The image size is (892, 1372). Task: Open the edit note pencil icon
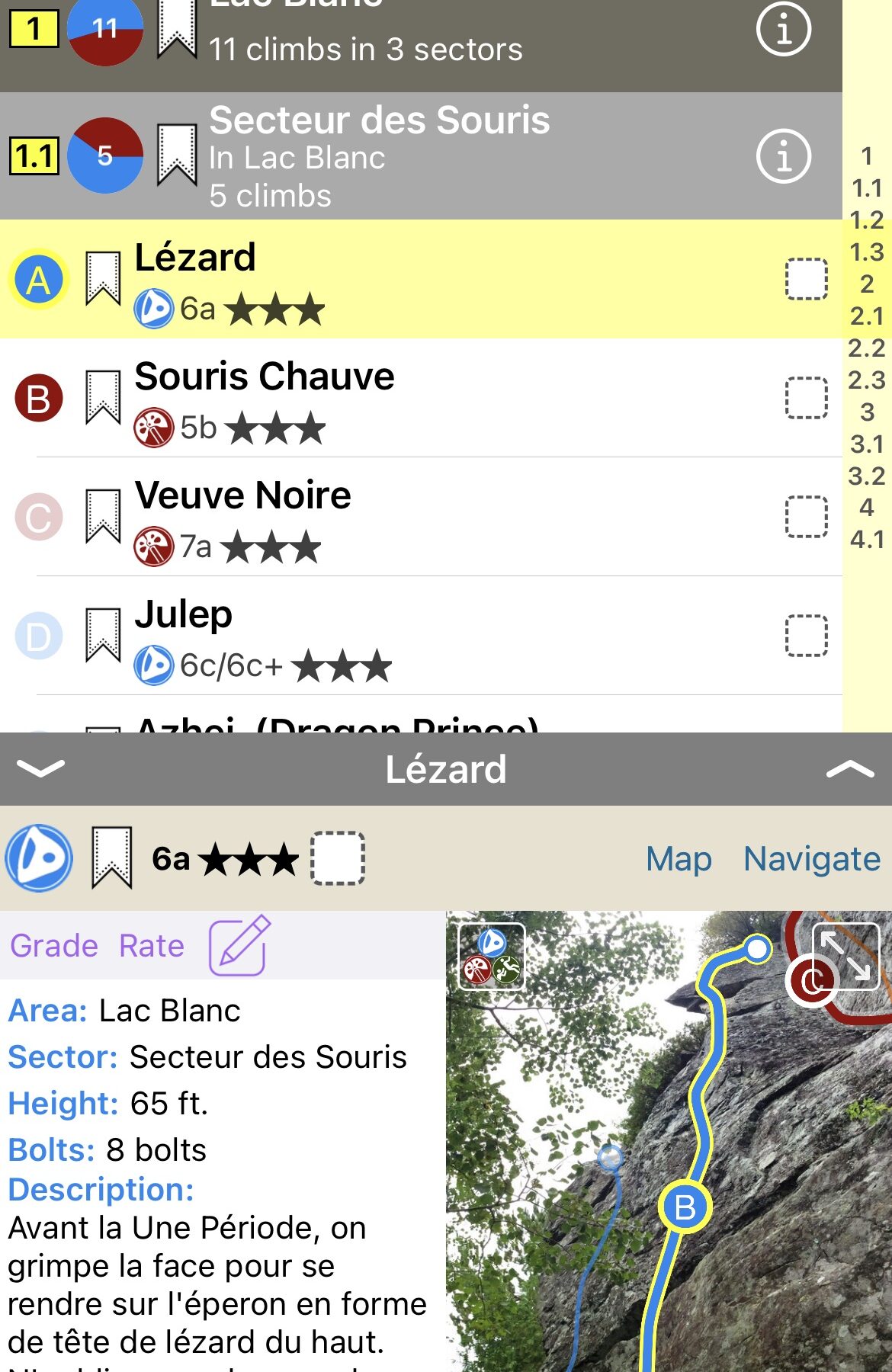pyautogui.click(x=239, y=946)
